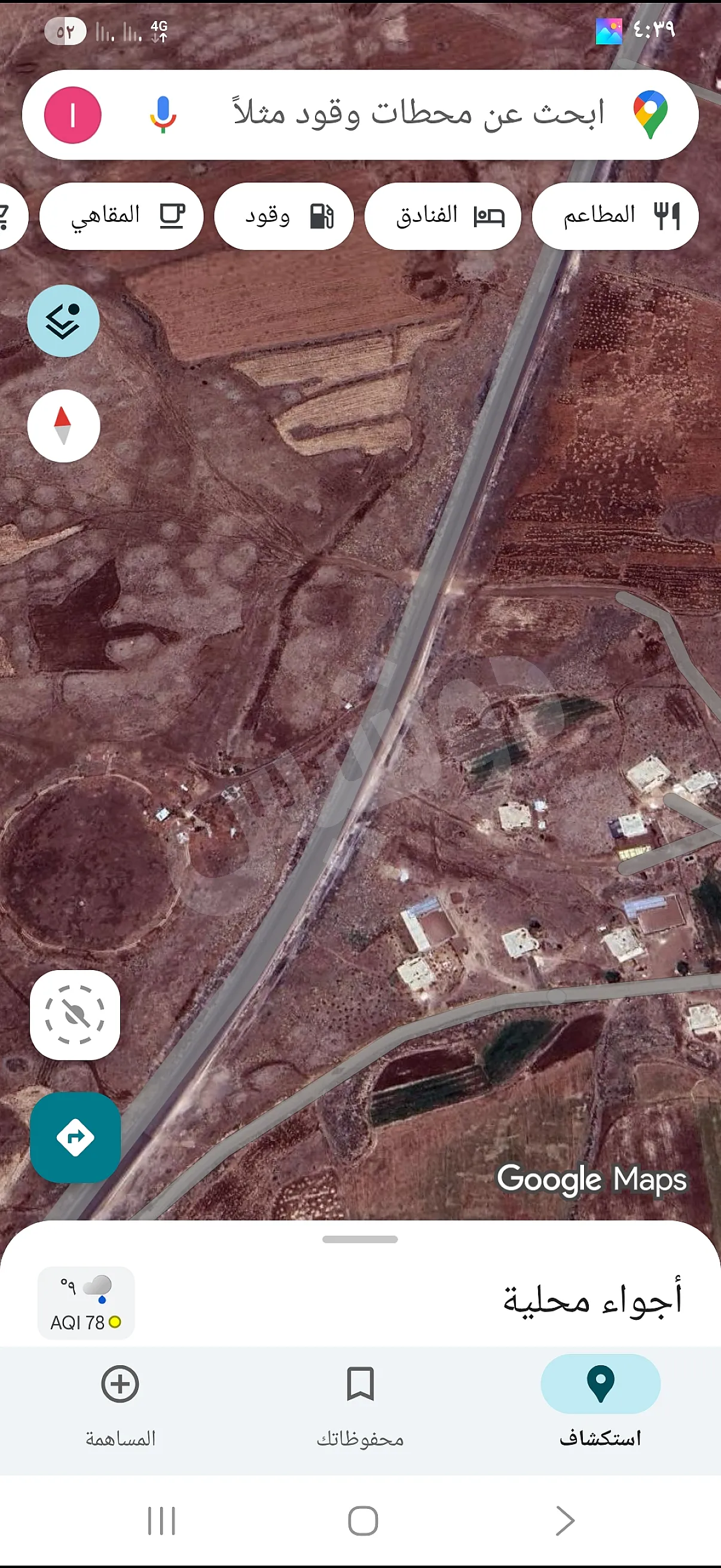Screen dimensions: 721x1568
Task: Expand the أجواء محلية sheet handle
Action: click(360, 1239)
